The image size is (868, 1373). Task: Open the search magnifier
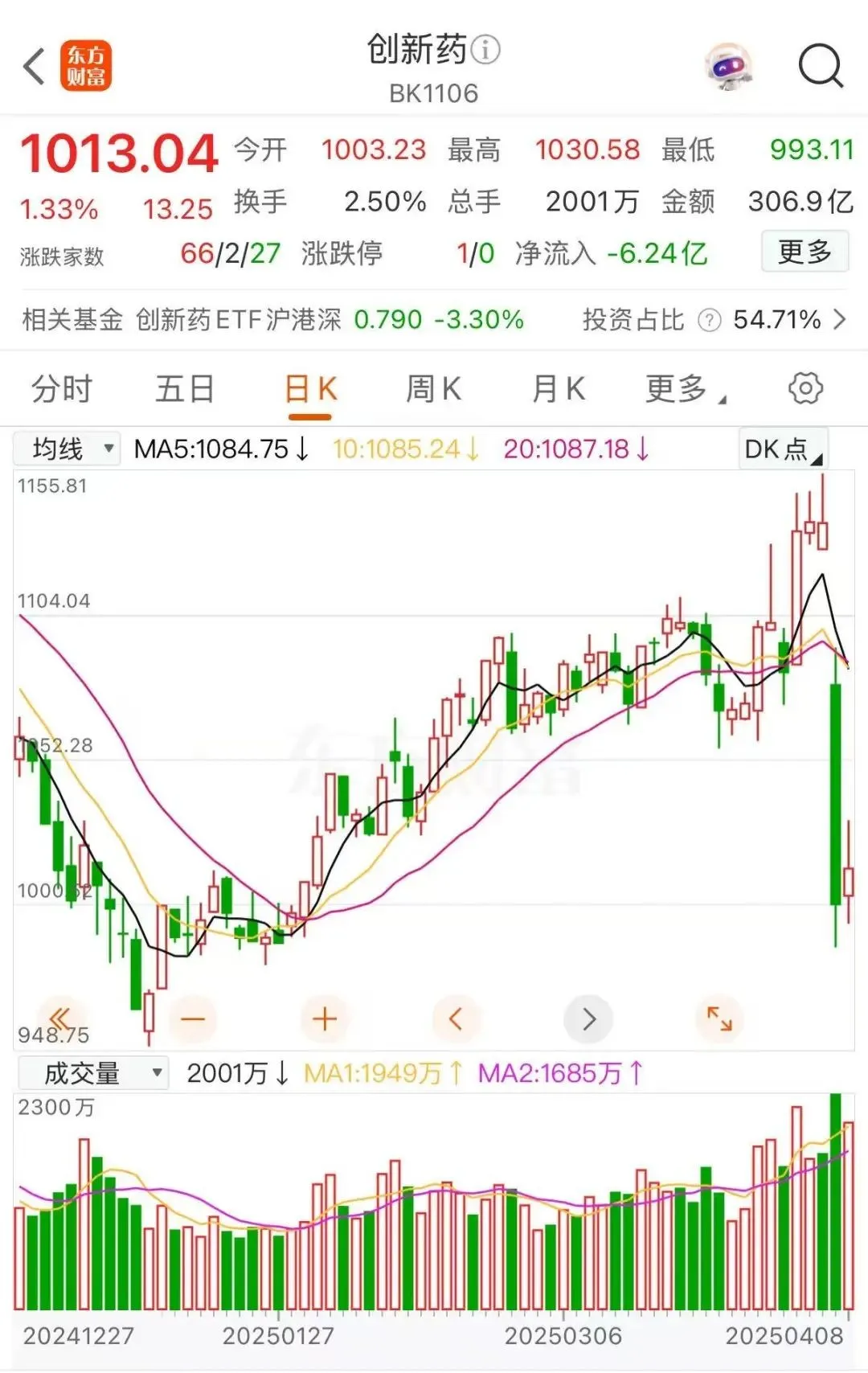[820, 66]
